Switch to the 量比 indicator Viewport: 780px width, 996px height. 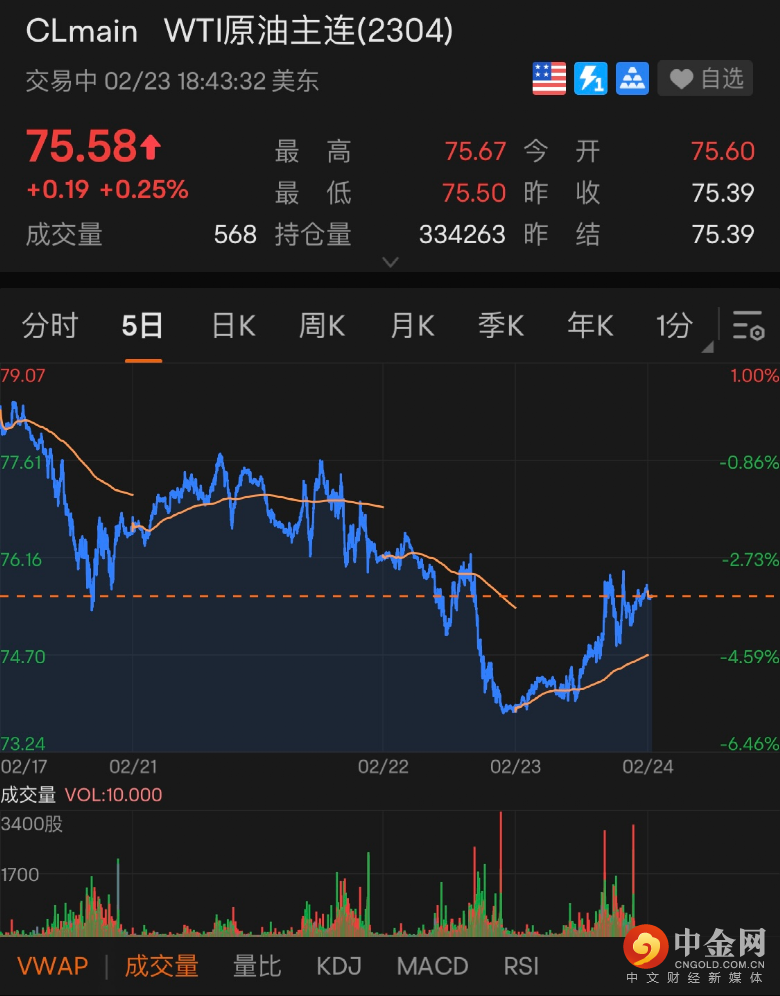257,966
